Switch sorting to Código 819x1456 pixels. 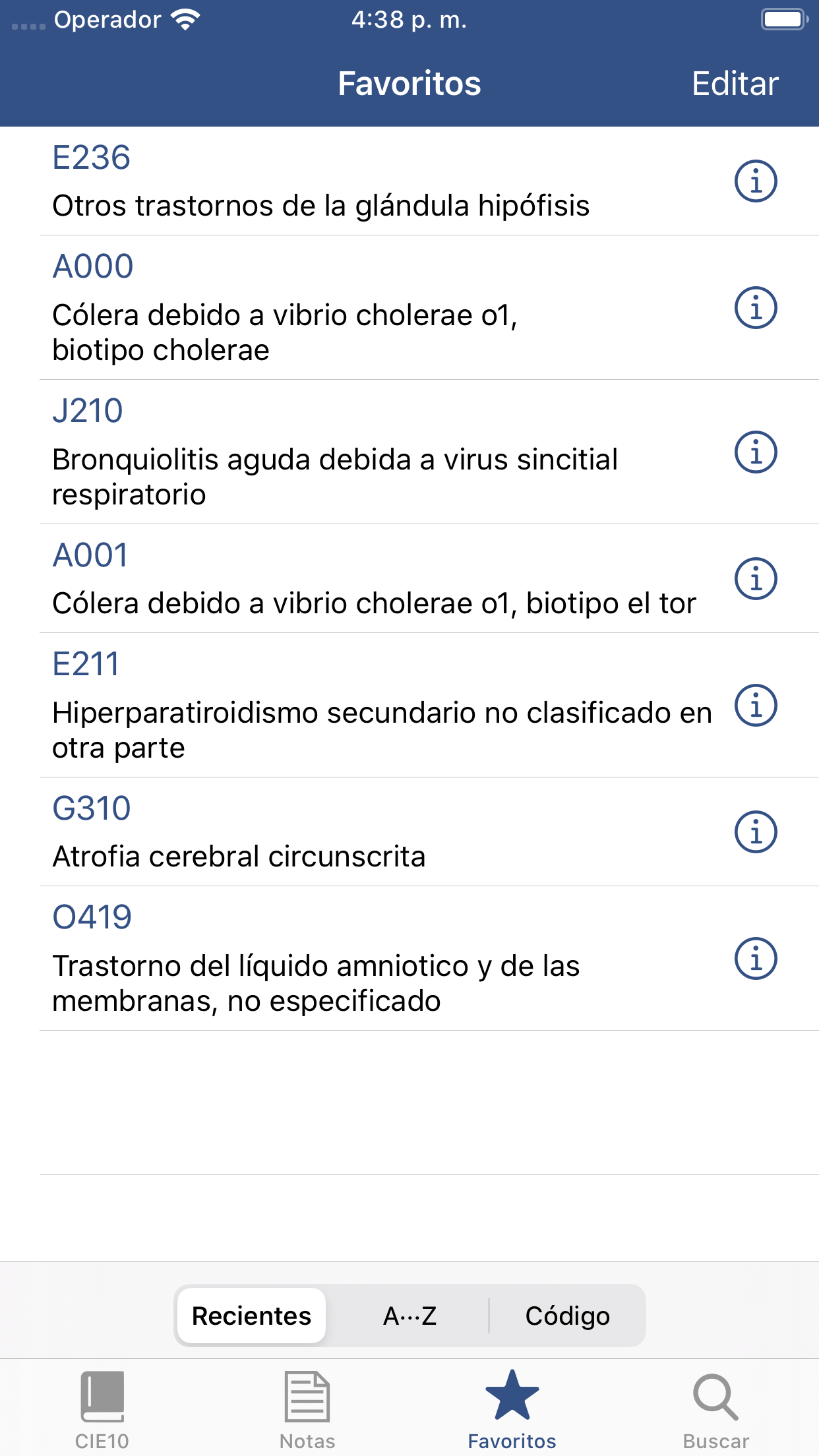tap(568, 1316)
